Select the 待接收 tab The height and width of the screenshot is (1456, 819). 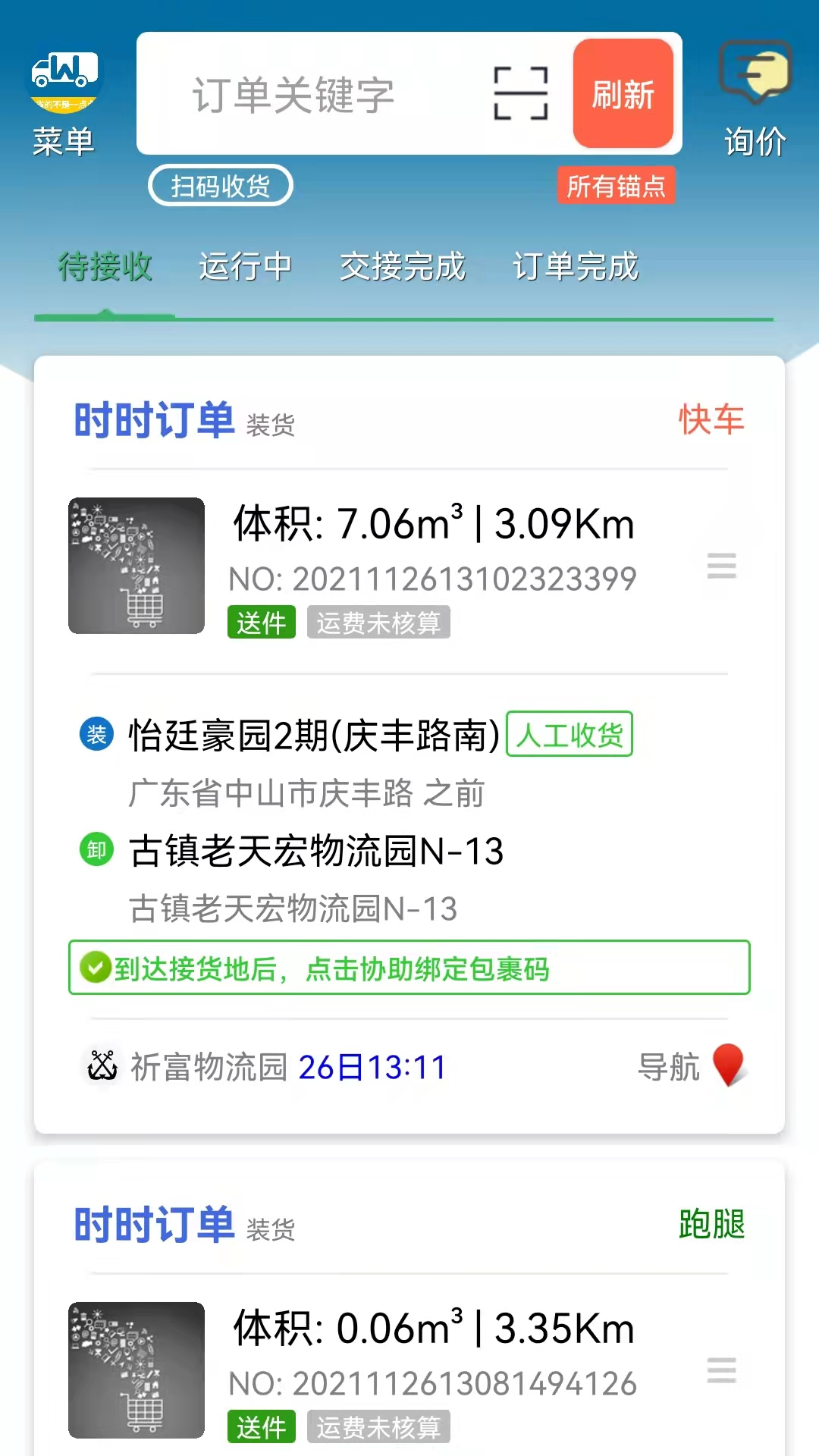(x=105, y=267)
